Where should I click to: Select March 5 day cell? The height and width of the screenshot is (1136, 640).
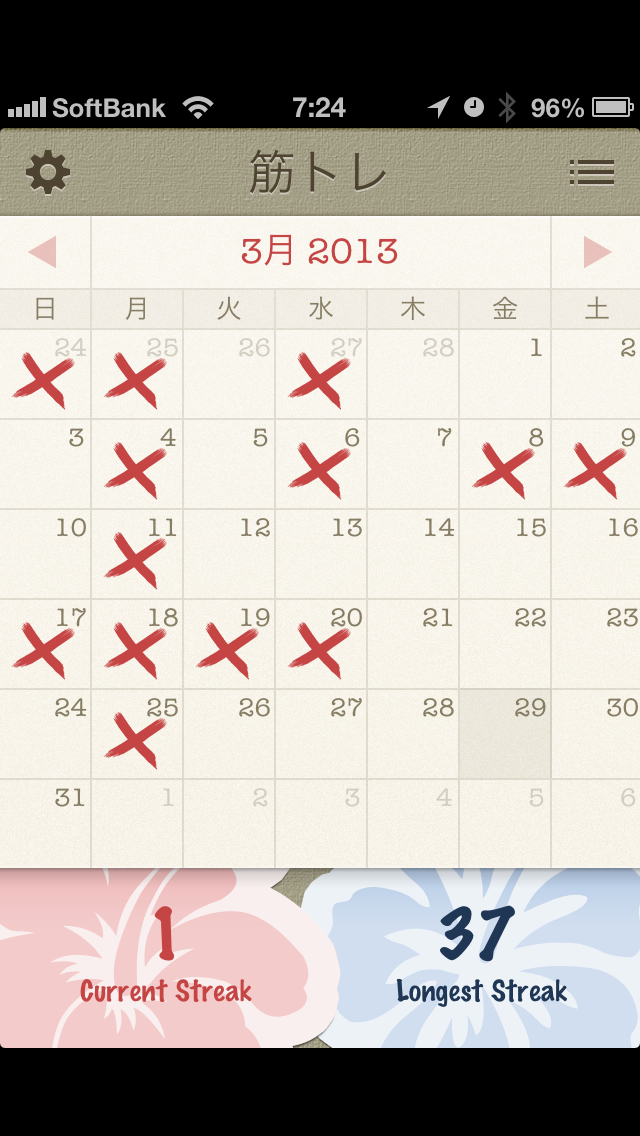[229, 464]
